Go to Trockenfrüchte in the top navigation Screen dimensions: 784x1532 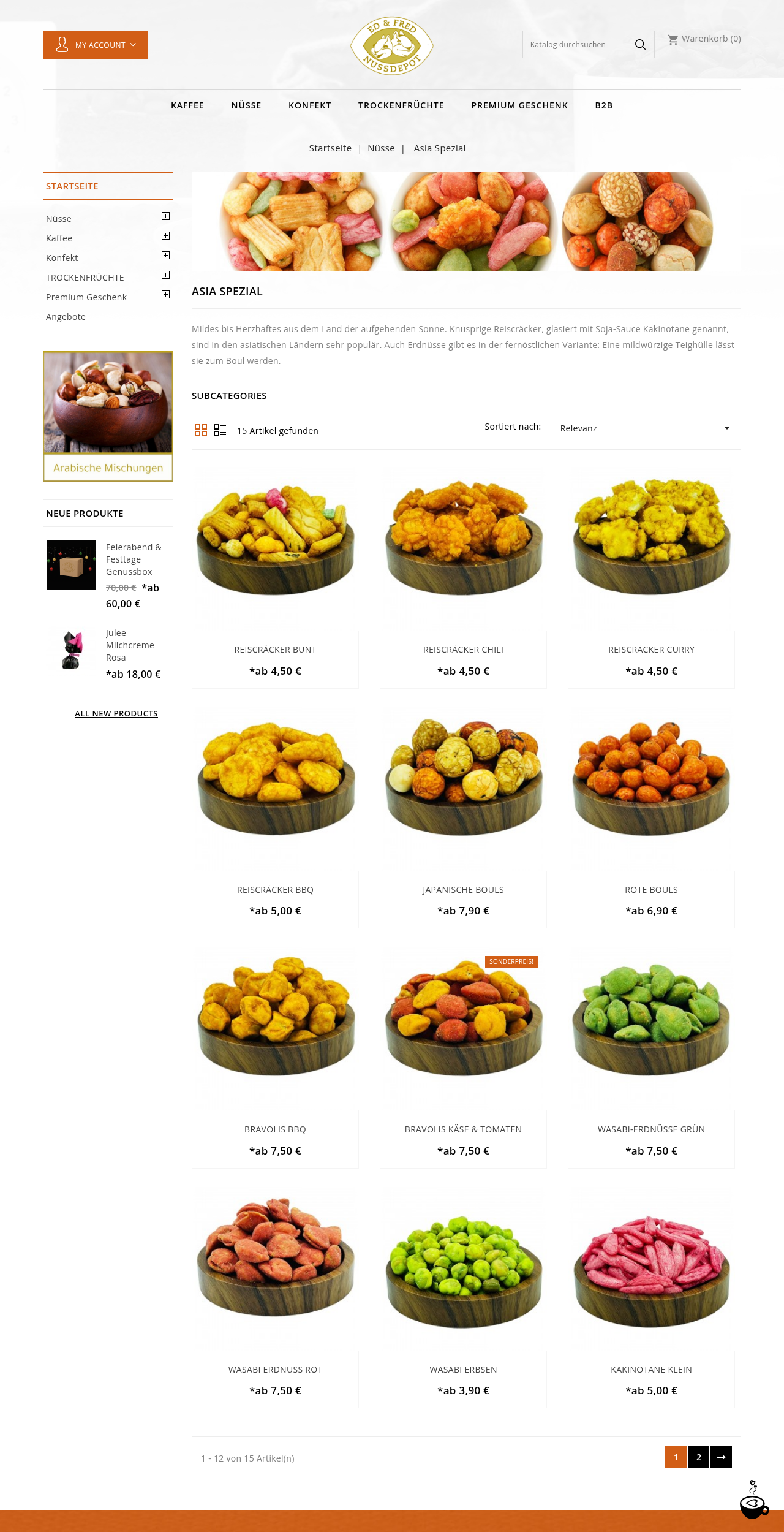(x=401, y=105)
